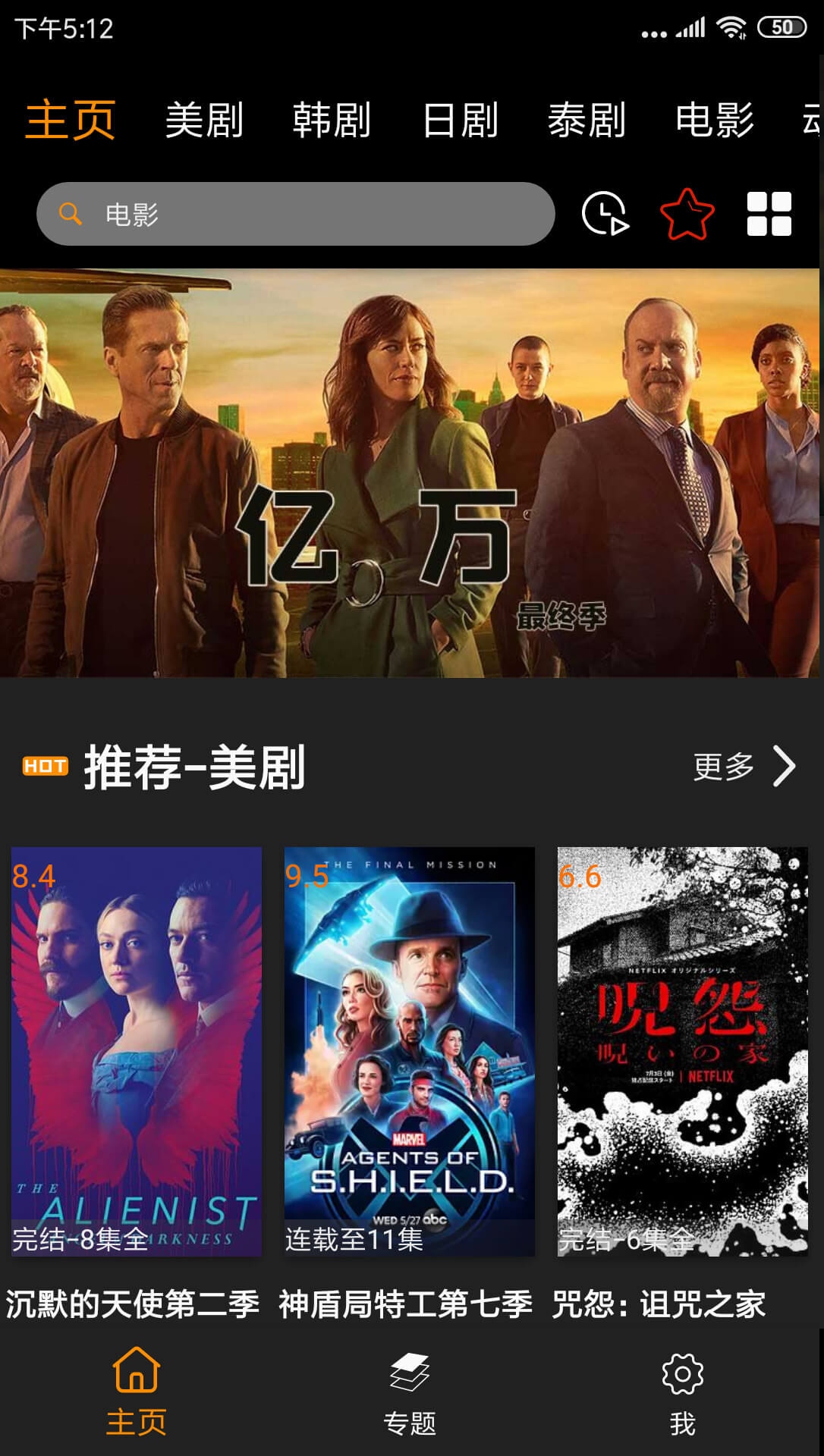Switch to the 日剧 top tab
Screen dimensions: 824x1456
pos(460,120)
